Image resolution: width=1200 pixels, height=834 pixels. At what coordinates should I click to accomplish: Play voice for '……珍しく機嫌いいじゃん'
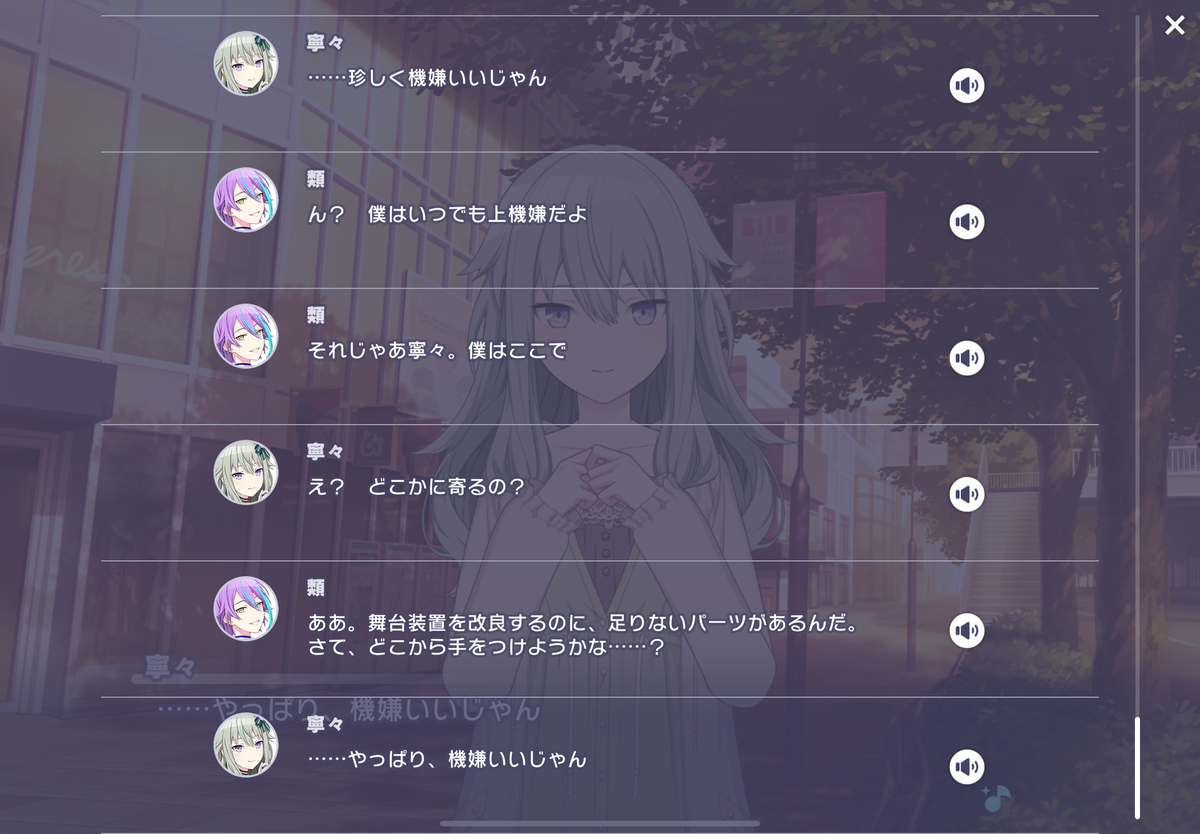coord(966,86)
